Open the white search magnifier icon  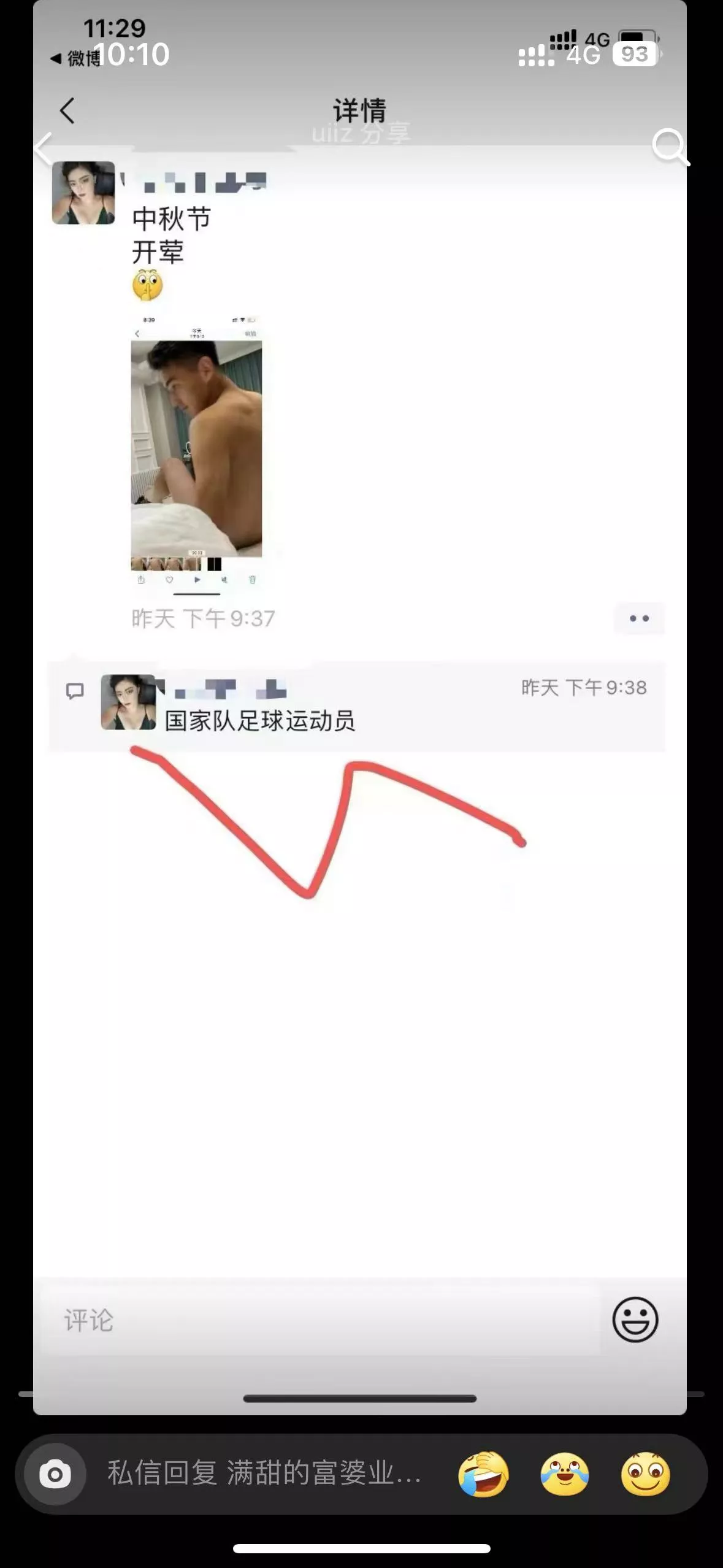point(670,147)
